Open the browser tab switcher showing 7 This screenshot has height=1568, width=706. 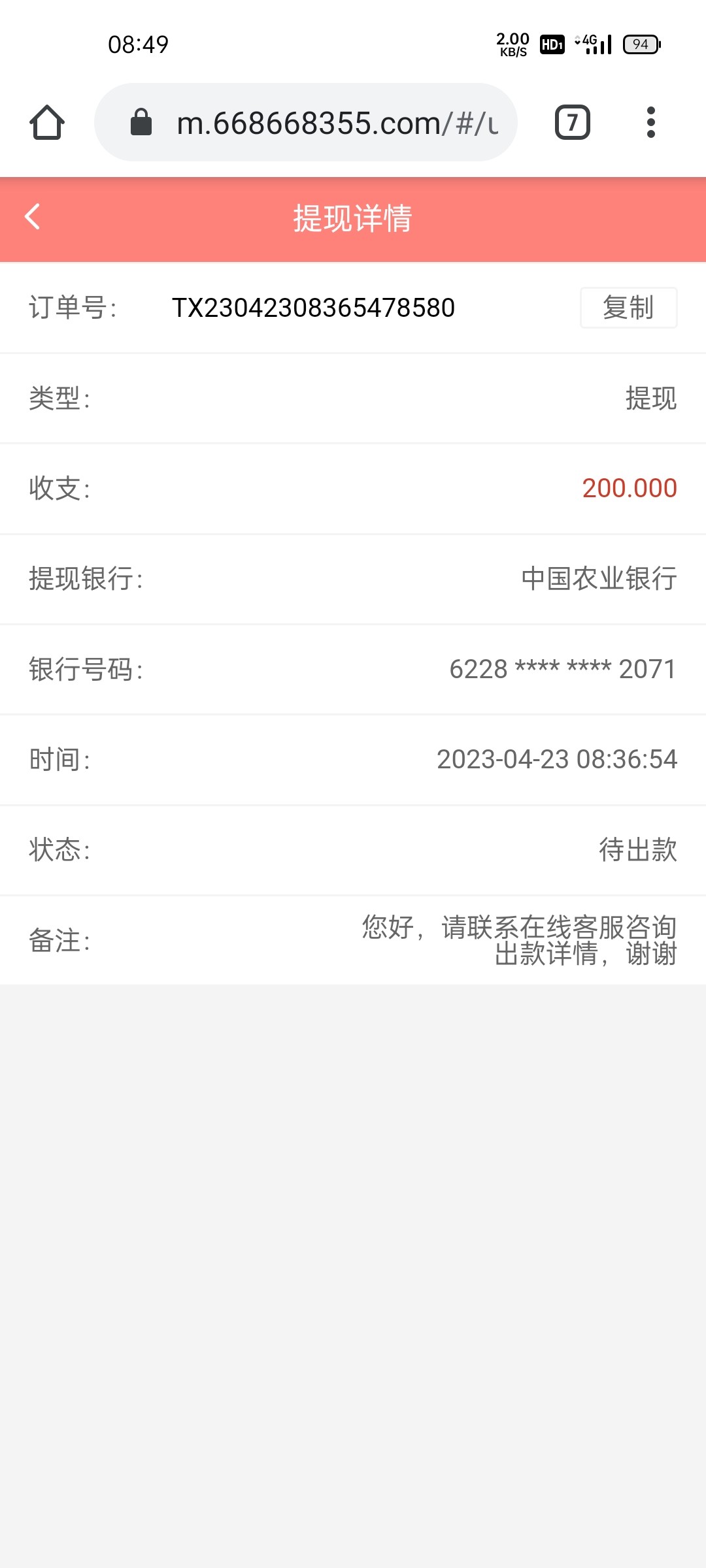click(573, 122)
